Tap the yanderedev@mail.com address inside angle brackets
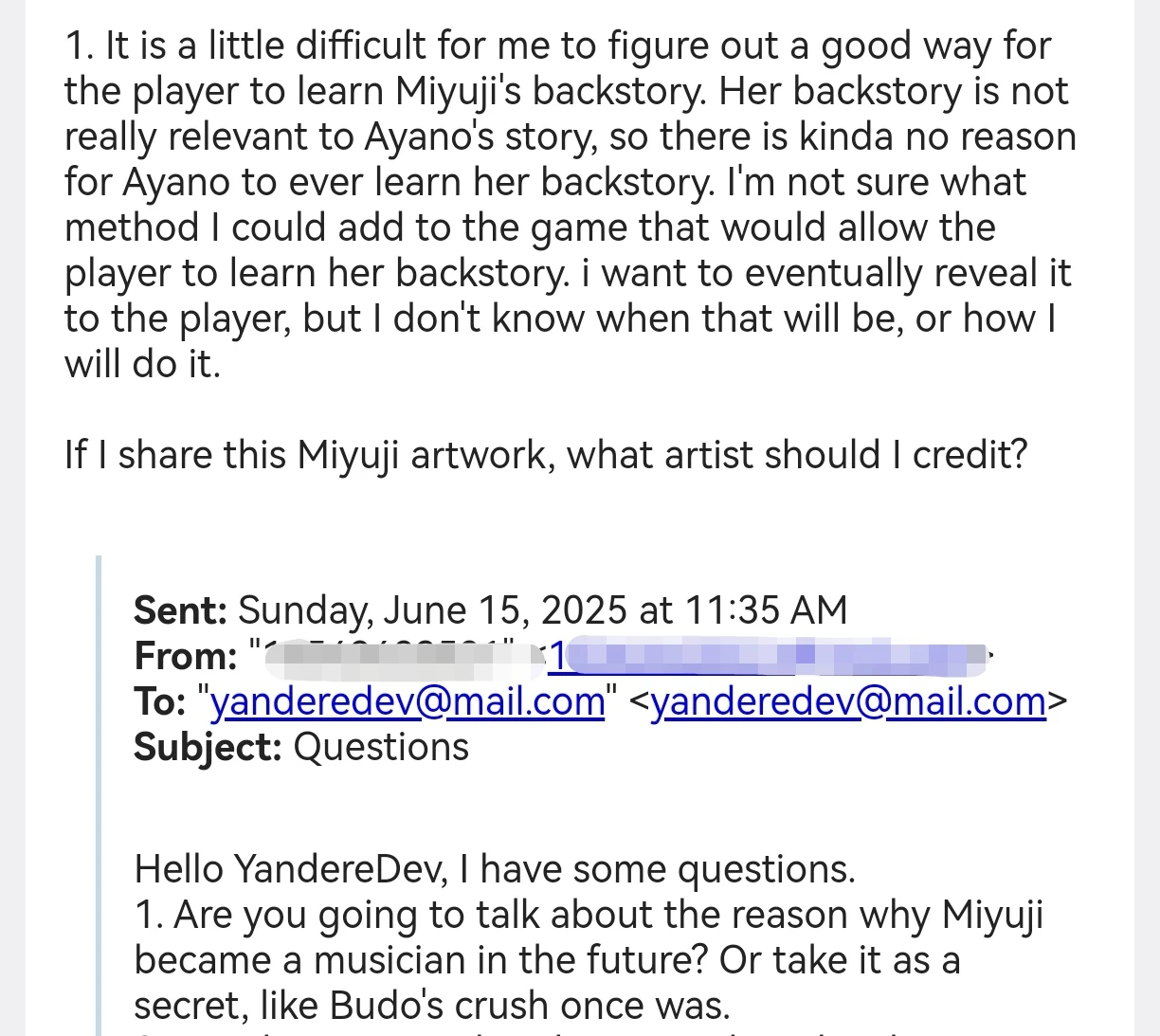Screen dimensions: 1160x1036 tap(848, 702)
